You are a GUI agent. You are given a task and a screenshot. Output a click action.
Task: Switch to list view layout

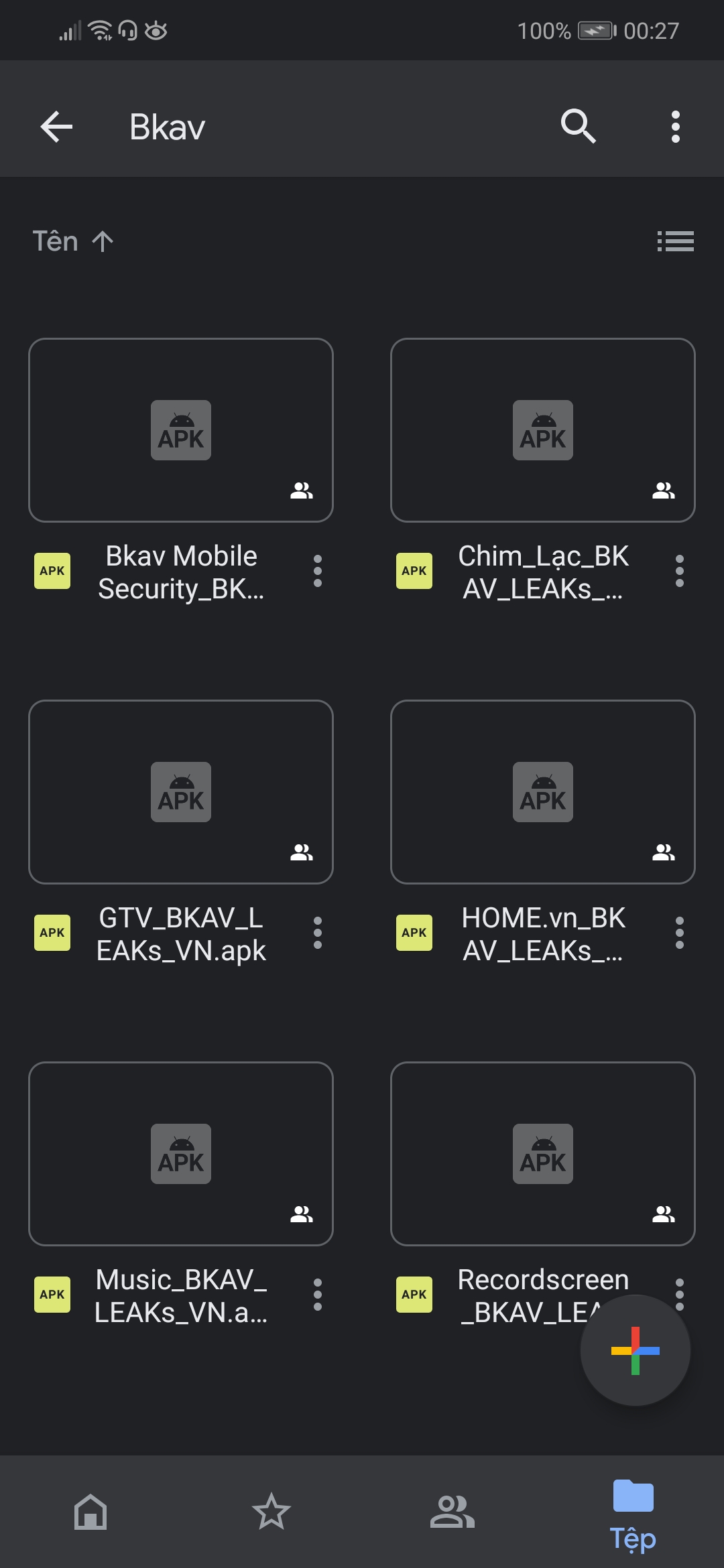click(x=675, y=241)
